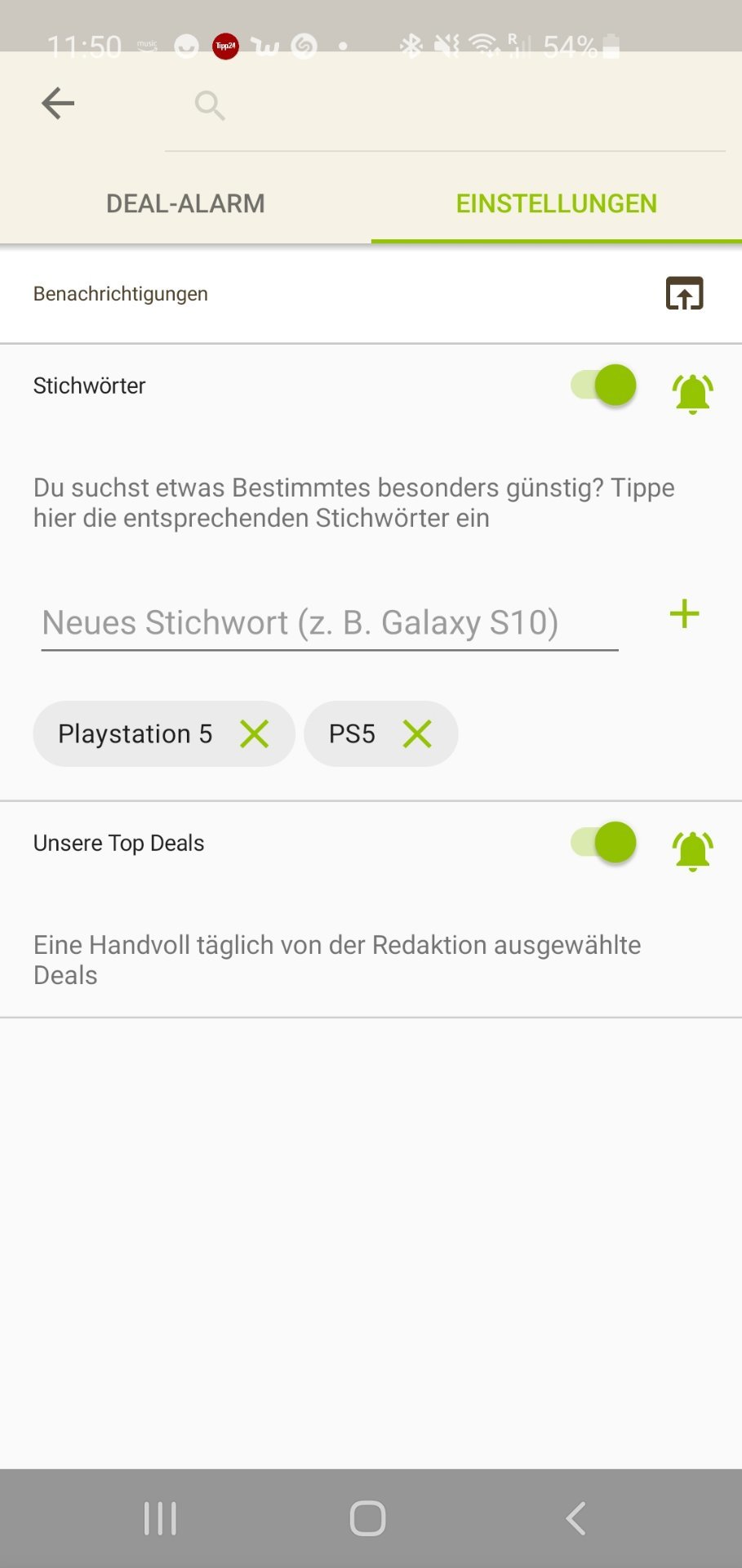Remove the Playstation 5 keyword chip
Image resolution: width=742 pixels, height=1568 pixels.
click(x=255, y=734)
